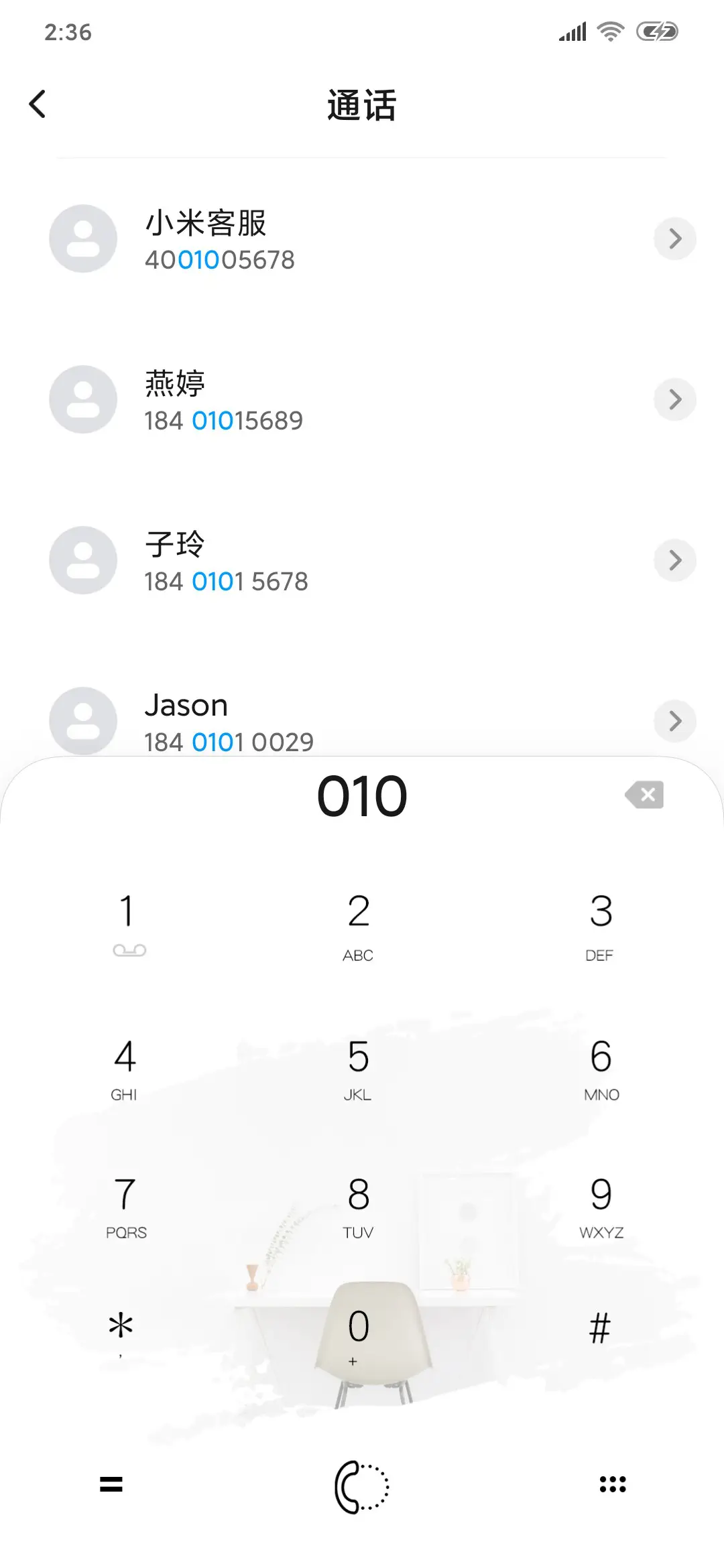Tap the dial pad grid icon bottom right
The width and height of the screenshot is (724, 1568).
[612, 1486]
